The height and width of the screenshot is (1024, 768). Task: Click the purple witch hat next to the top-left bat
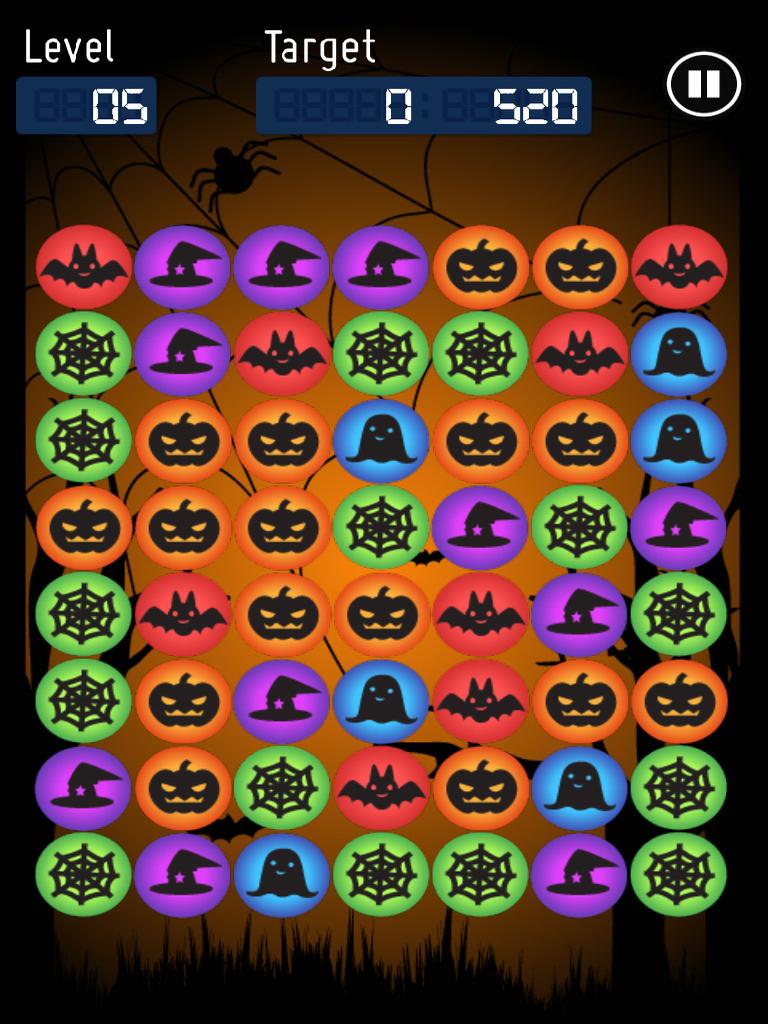pos(182,268)
